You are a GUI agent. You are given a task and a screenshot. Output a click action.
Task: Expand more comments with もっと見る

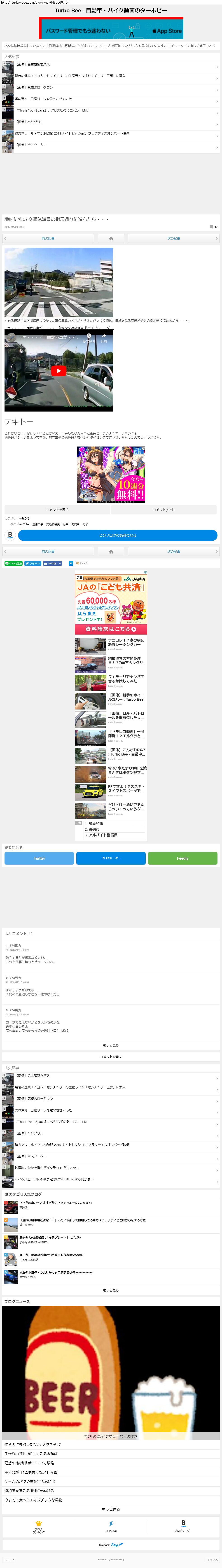pyautogui.click(x=111, y=1046)
